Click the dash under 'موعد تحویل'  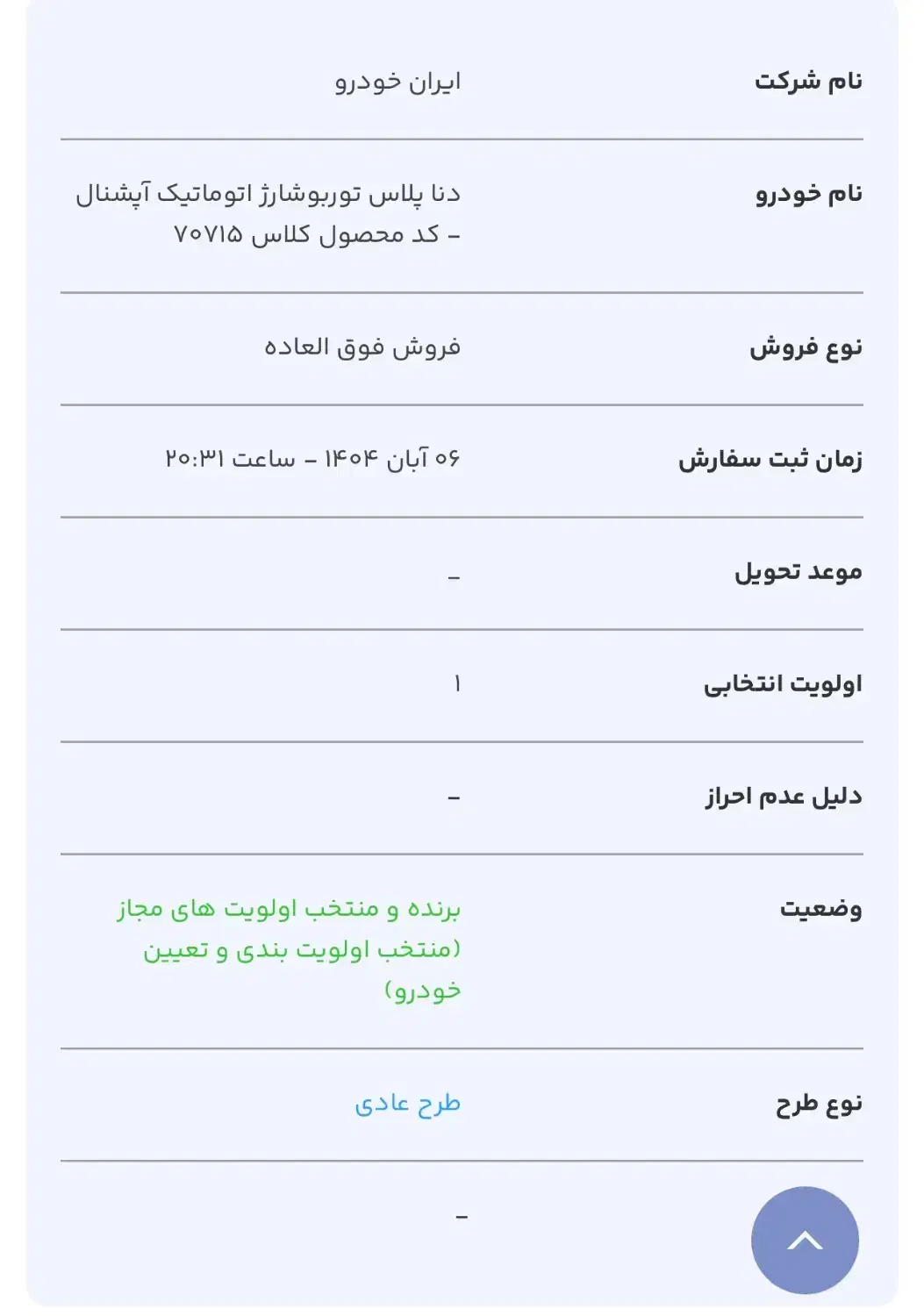[x=454, y=576]
